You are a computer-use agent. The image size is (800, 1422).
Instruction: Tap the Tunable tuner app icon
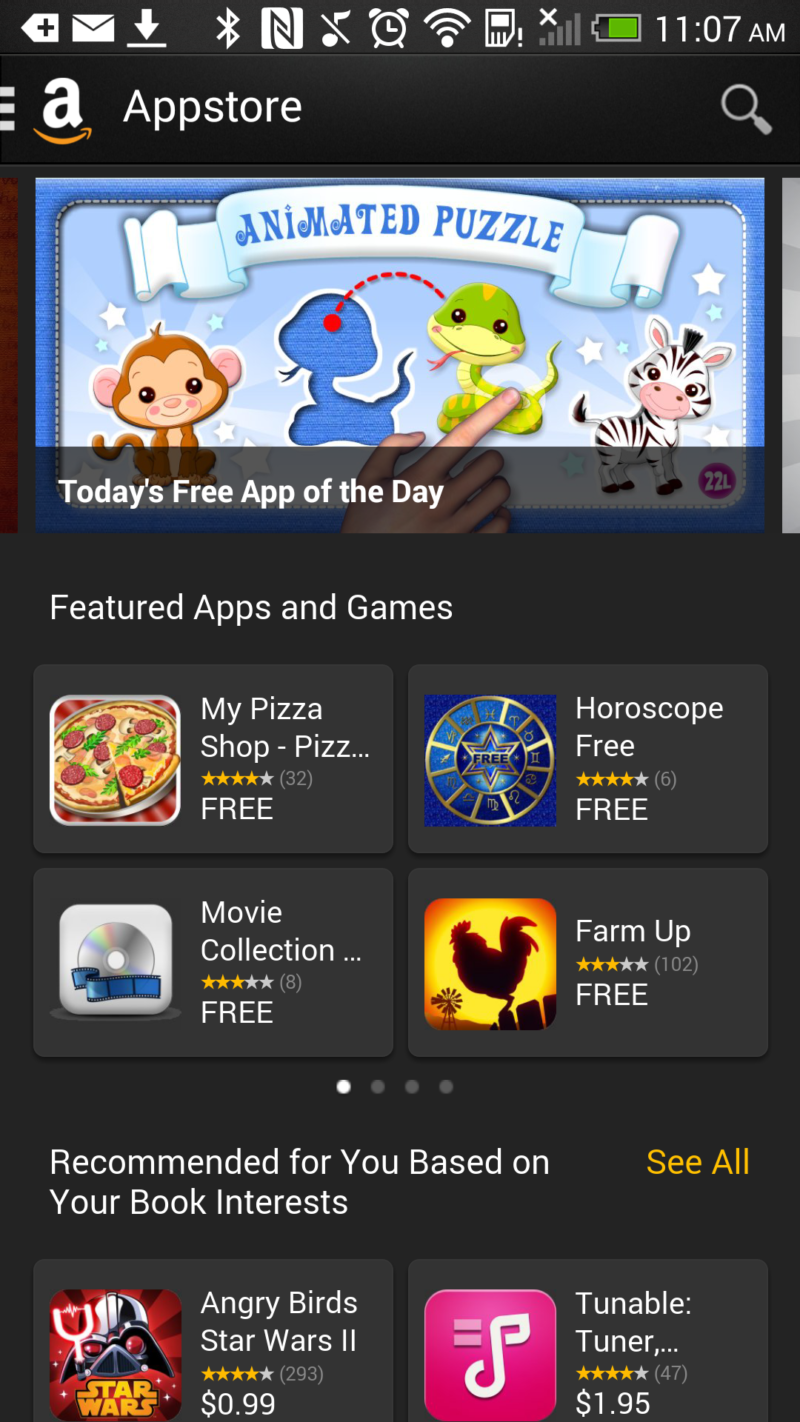click(x=490, y=1353)
